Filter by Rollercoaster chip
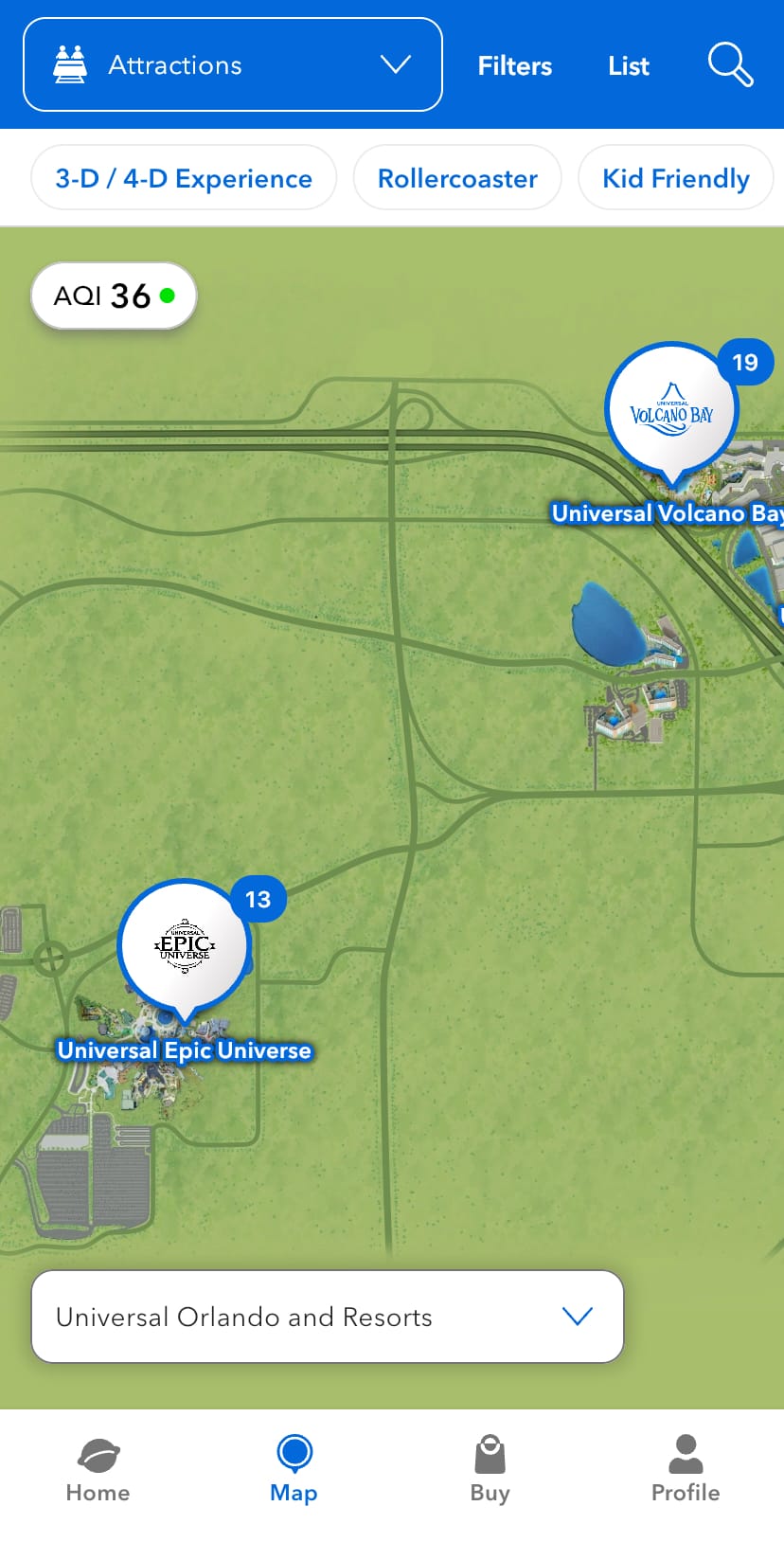This screenshot has width=784, height=1542. click(457, 178)
